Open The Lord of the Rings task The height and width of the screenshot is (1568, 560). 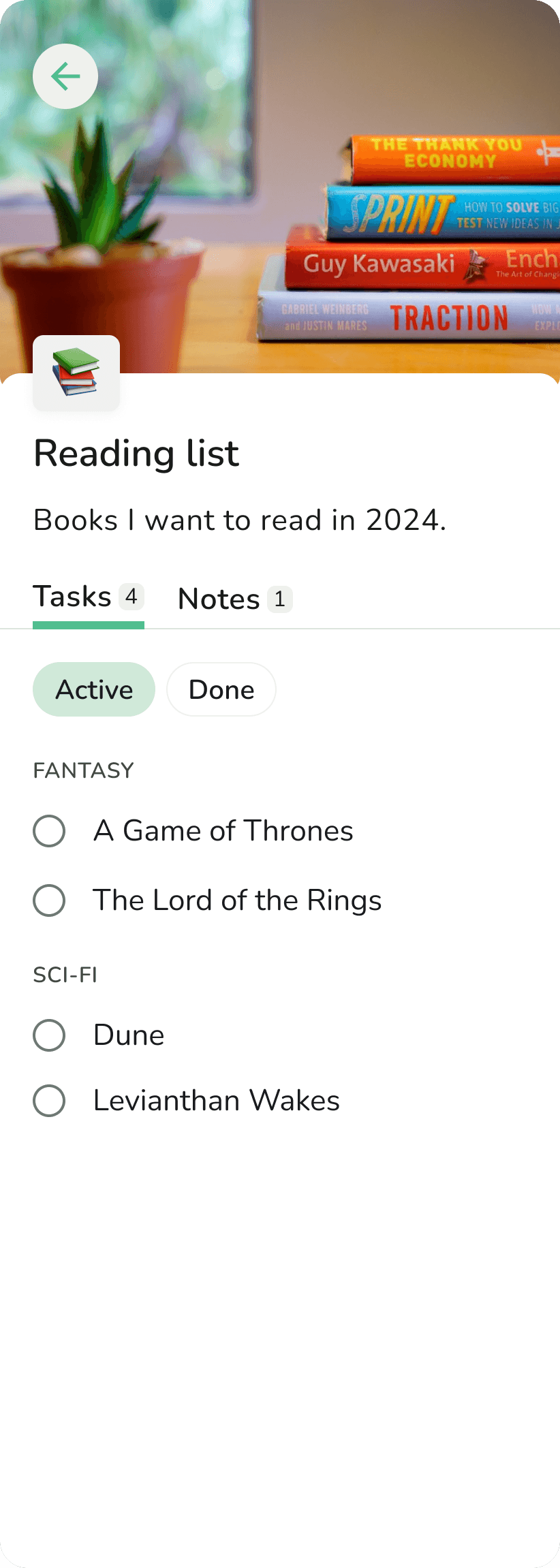(237, 900)
